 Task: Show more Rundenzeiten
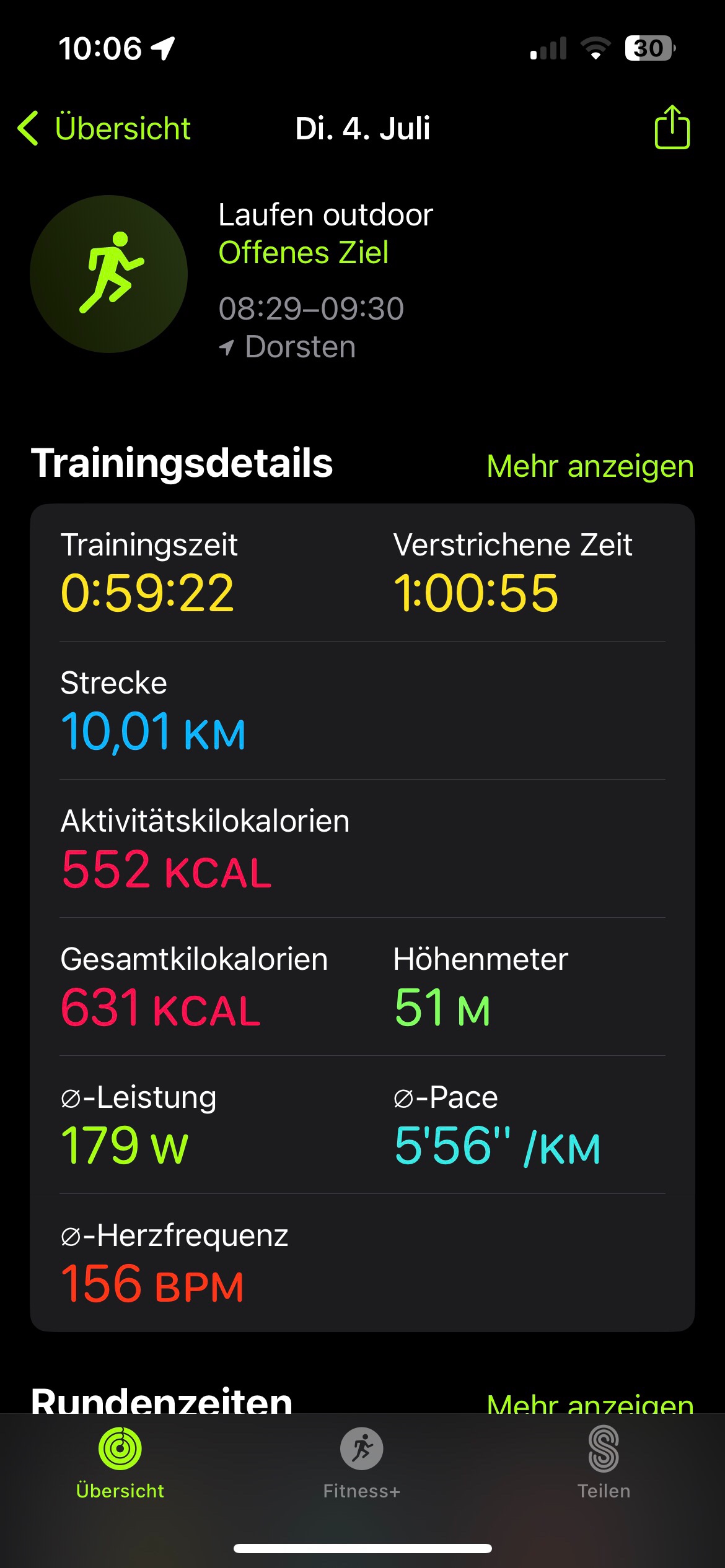pyautogui.click(x=589, y=1403)
